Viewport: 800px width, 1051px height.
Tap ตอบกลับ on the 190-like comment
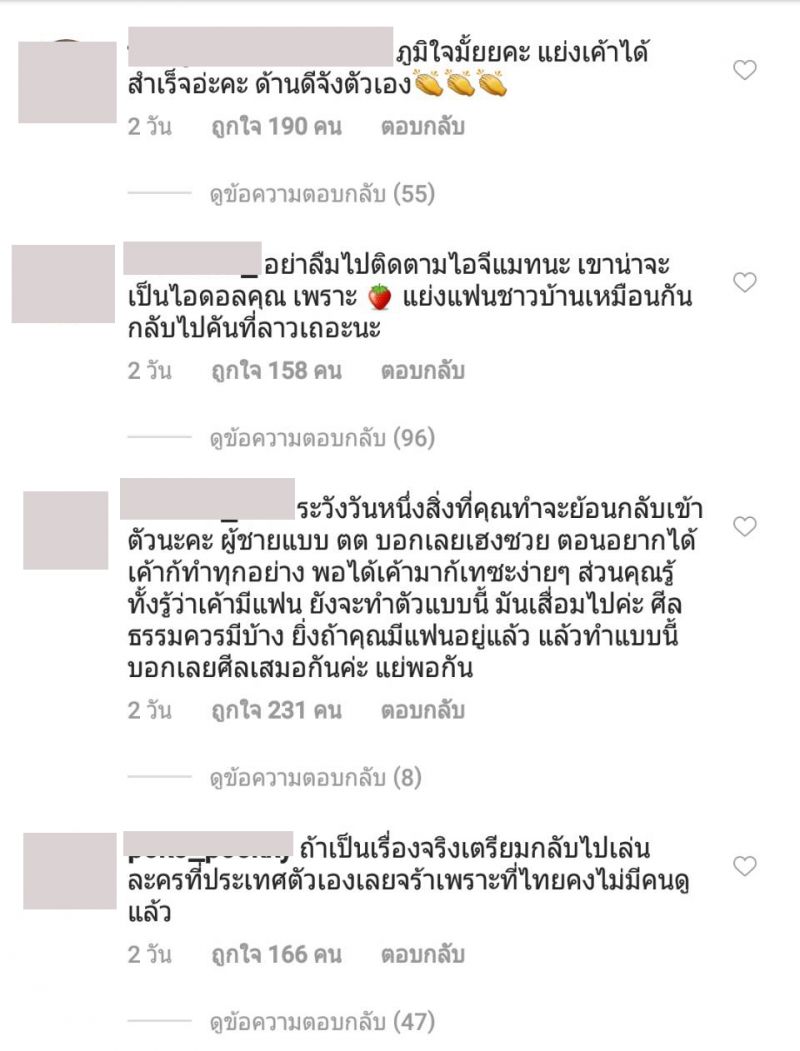pos(422,127)
